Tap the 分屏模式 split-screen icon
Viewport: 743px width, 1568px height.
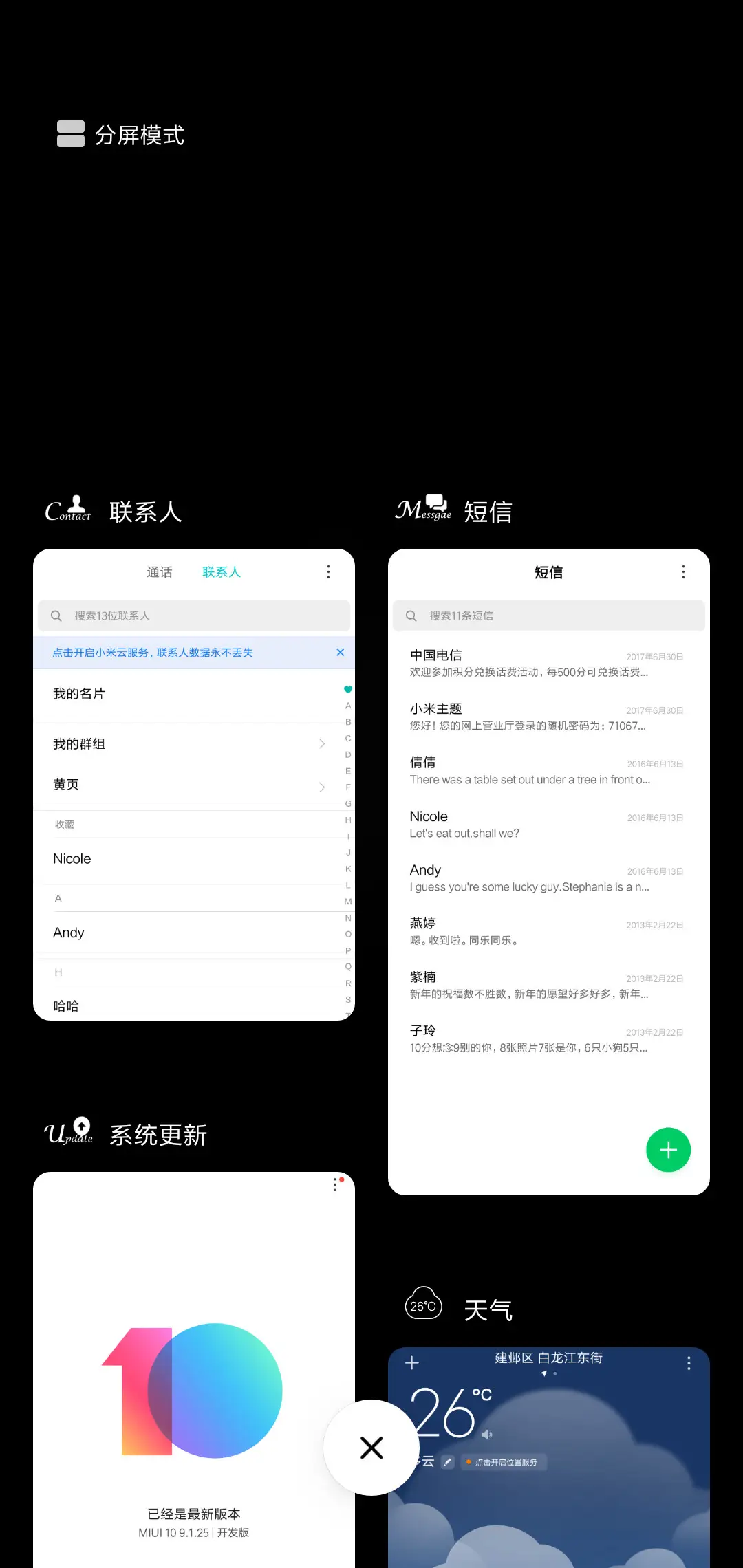70,133
